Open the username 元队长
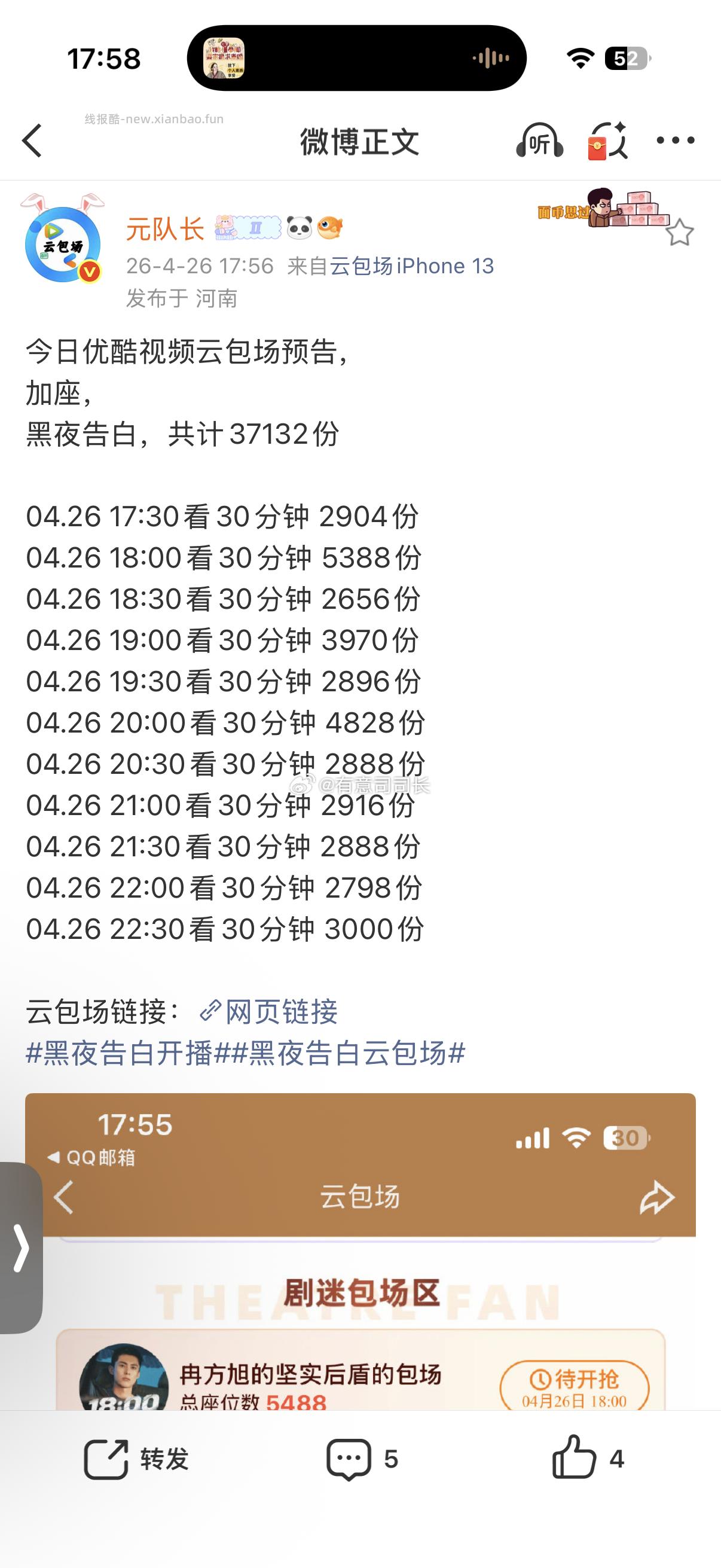 coord(165,230)
